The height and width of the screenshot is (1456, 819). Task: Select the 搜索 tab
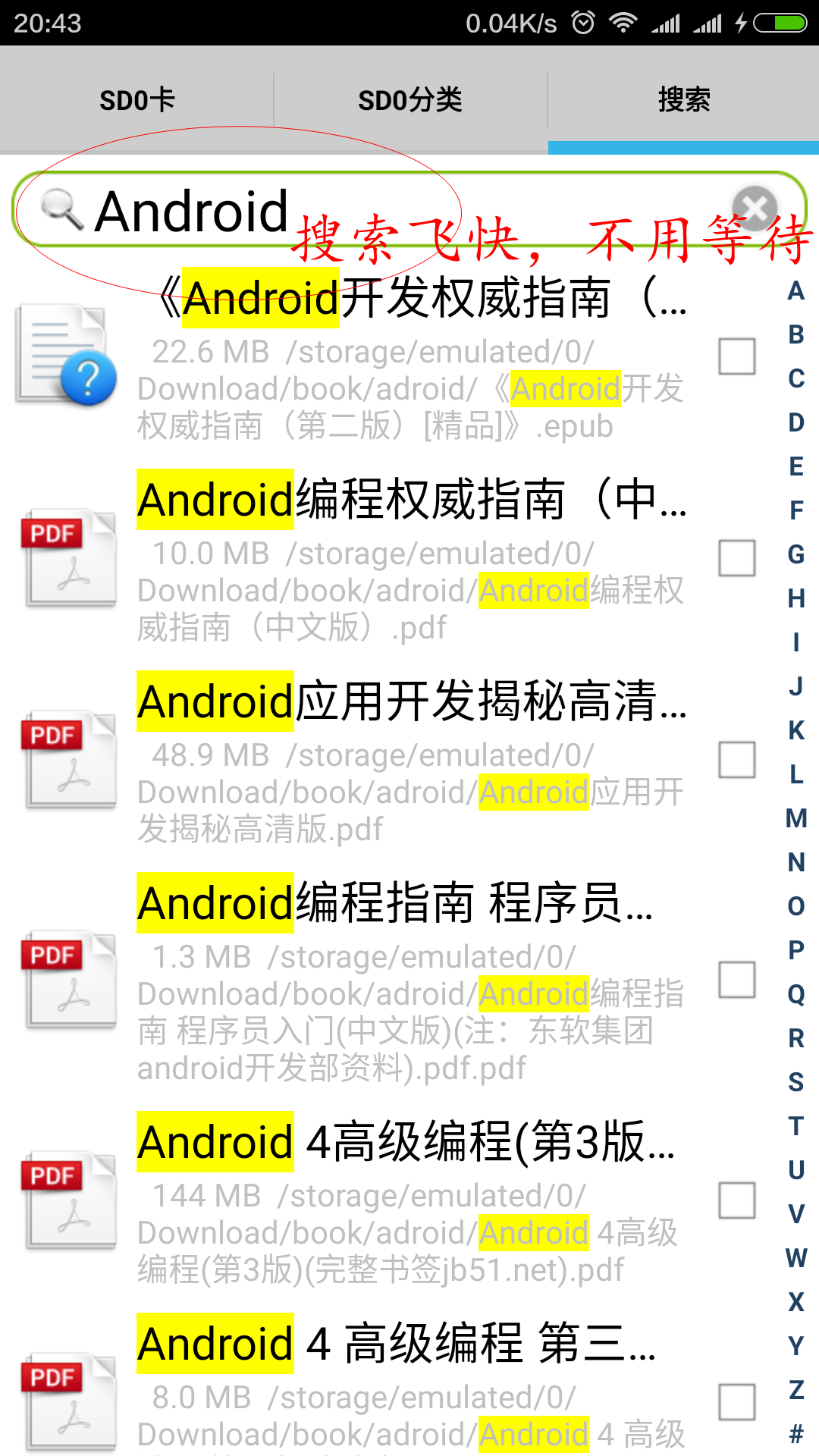coord(683,100)
